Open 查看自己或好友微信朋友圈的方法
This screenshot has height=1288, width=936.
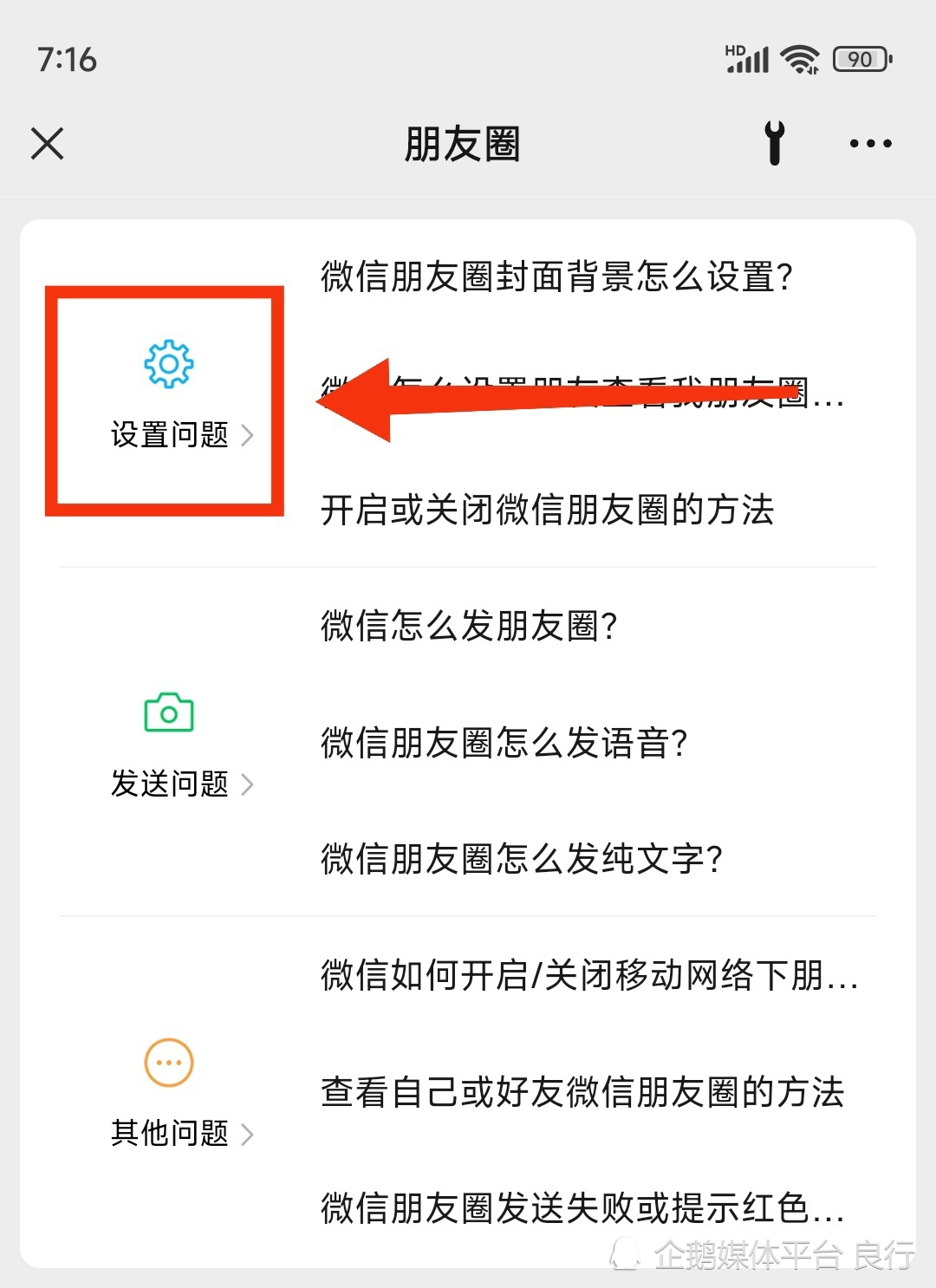(582, 1092)
